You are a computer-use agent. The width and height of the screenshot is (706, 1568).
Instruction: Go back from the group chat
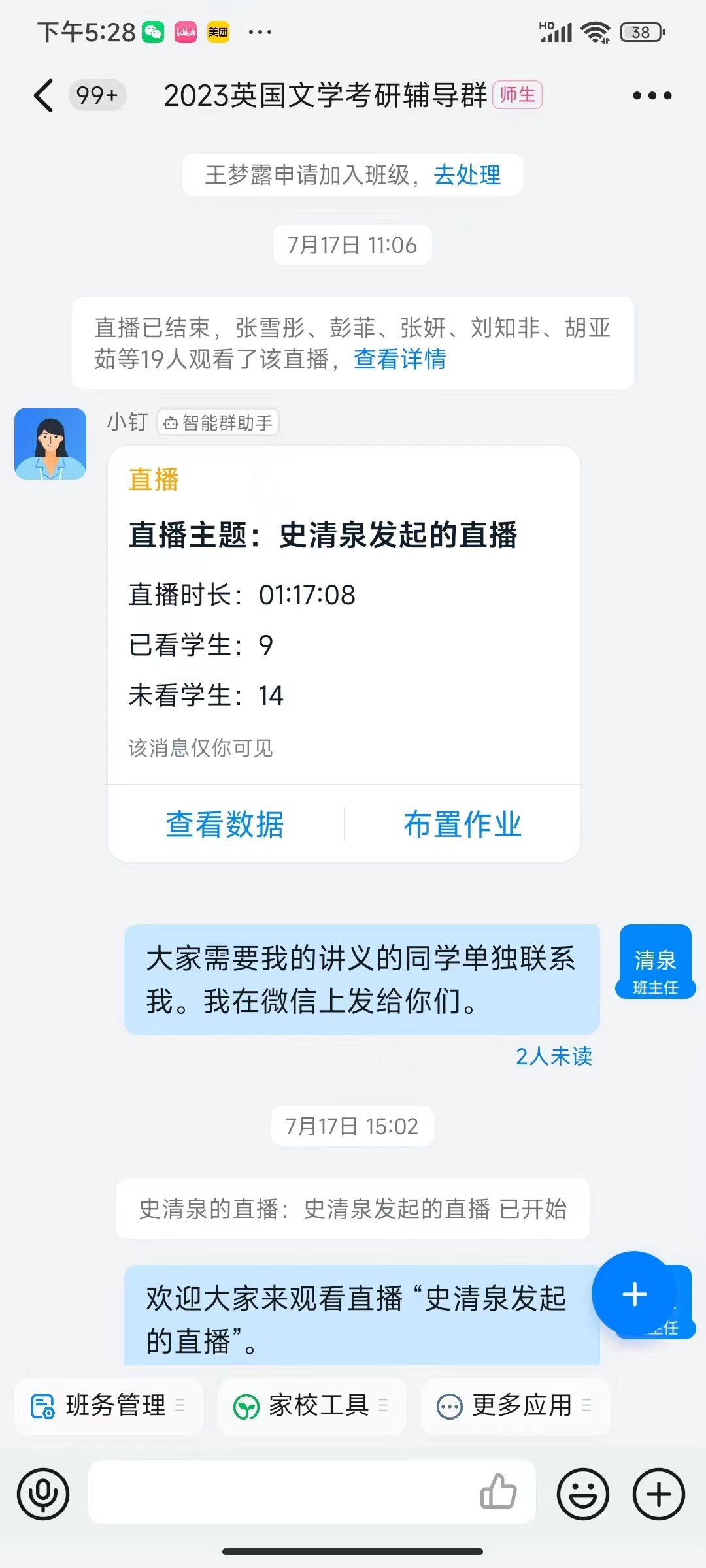(43, 95)
